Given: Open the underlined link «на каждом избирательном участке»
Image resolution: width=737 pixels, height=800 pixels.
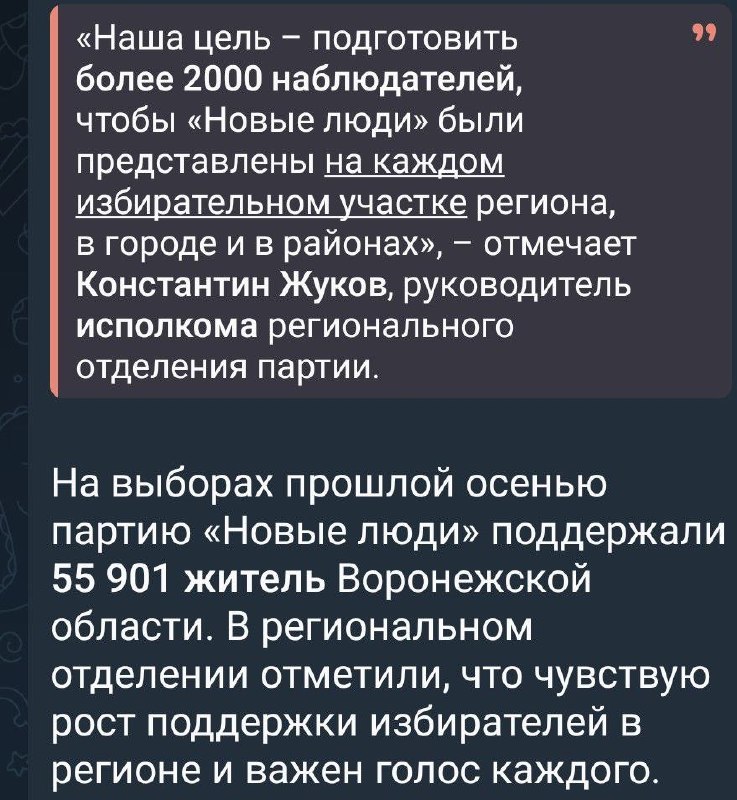Looking at the screenshot, I should coord(272,203).
